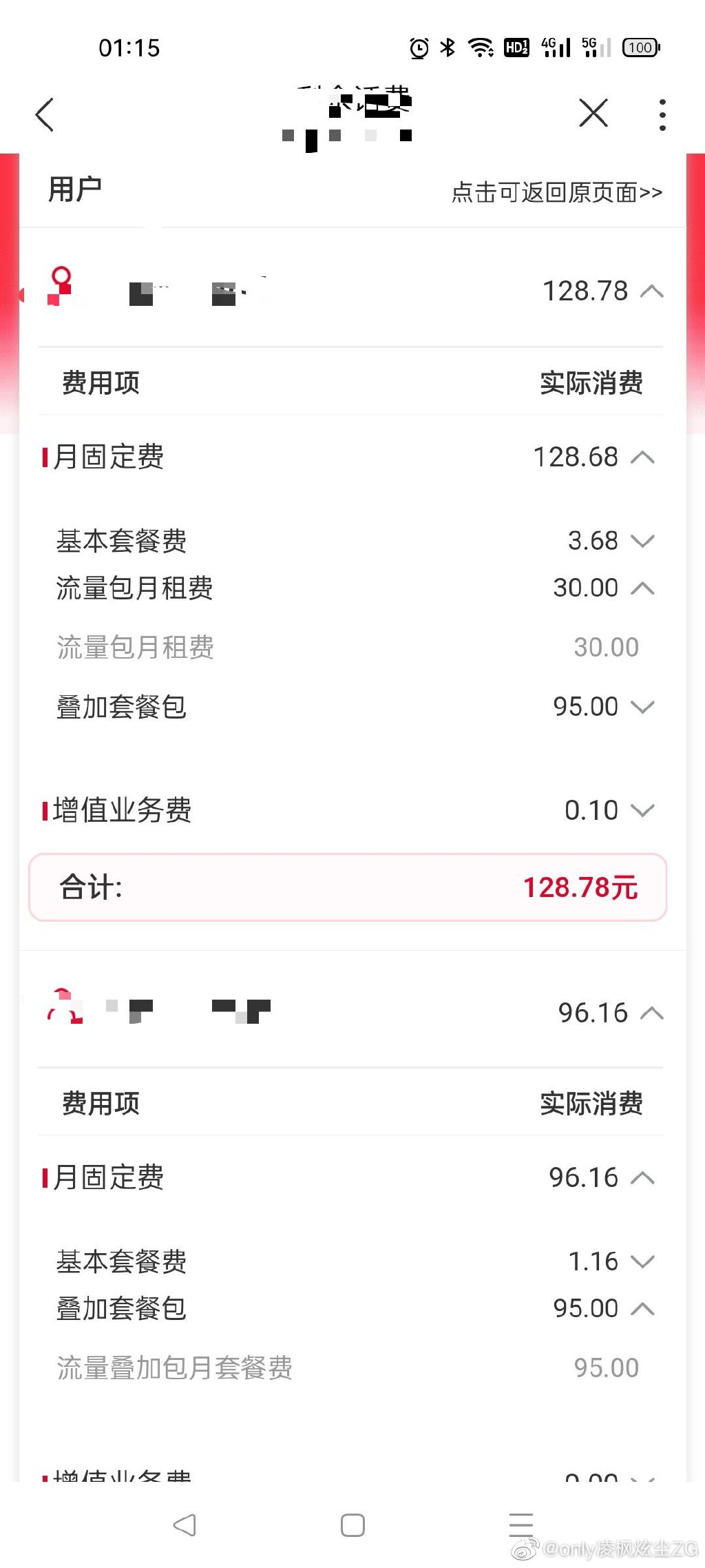Collapse the 流量包月租费 30.00 row
Screen dimensions: 705x1568
tap(642, 588)
